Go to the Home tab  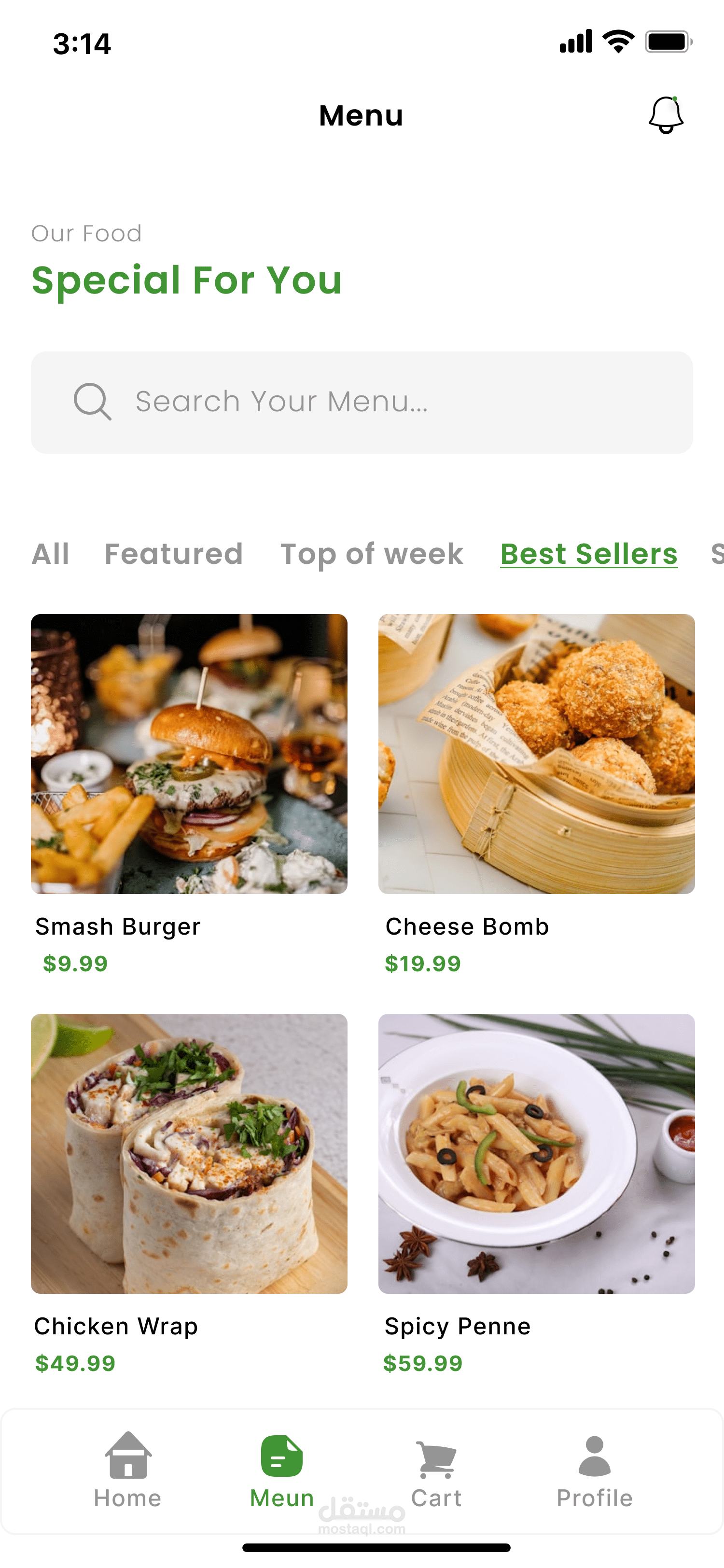tap(128, 1470)
